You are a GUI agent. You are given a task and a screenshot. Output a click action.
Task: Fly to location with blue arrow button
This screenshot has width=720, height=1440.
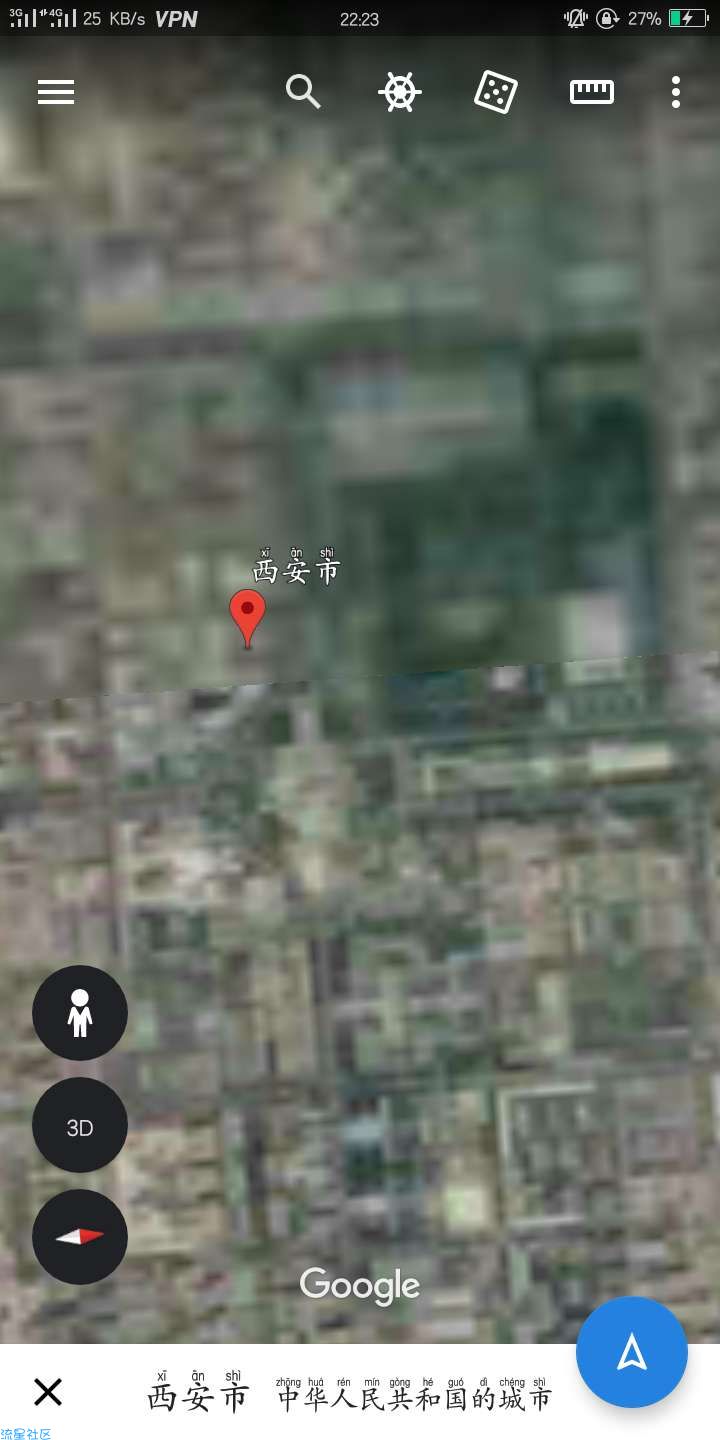(632, 1352)
